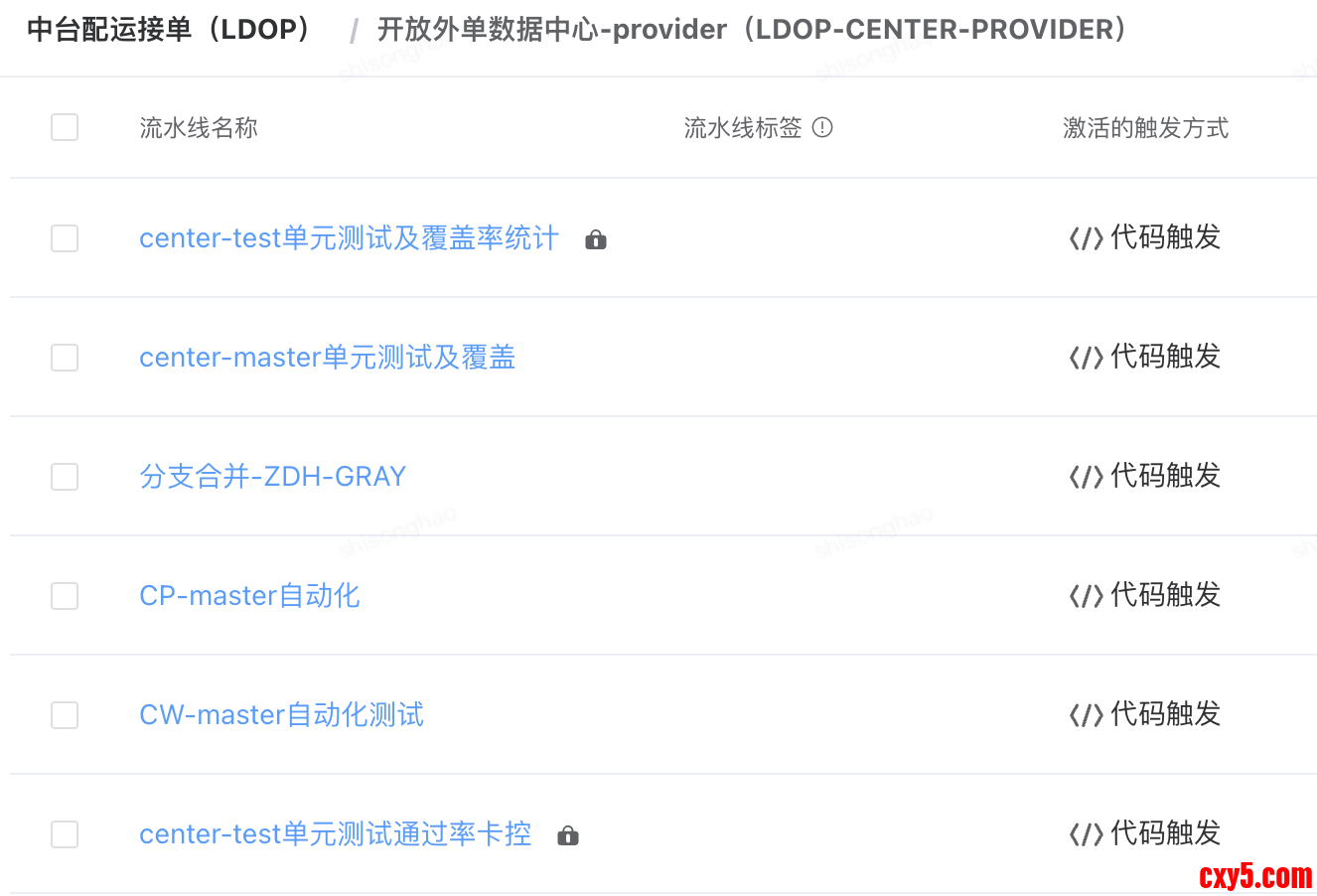Viewport: 1317px width, 896px height.
Task: Open the 分支合并-ZDH-GRAY pipeline
Action: pos(272,477)
